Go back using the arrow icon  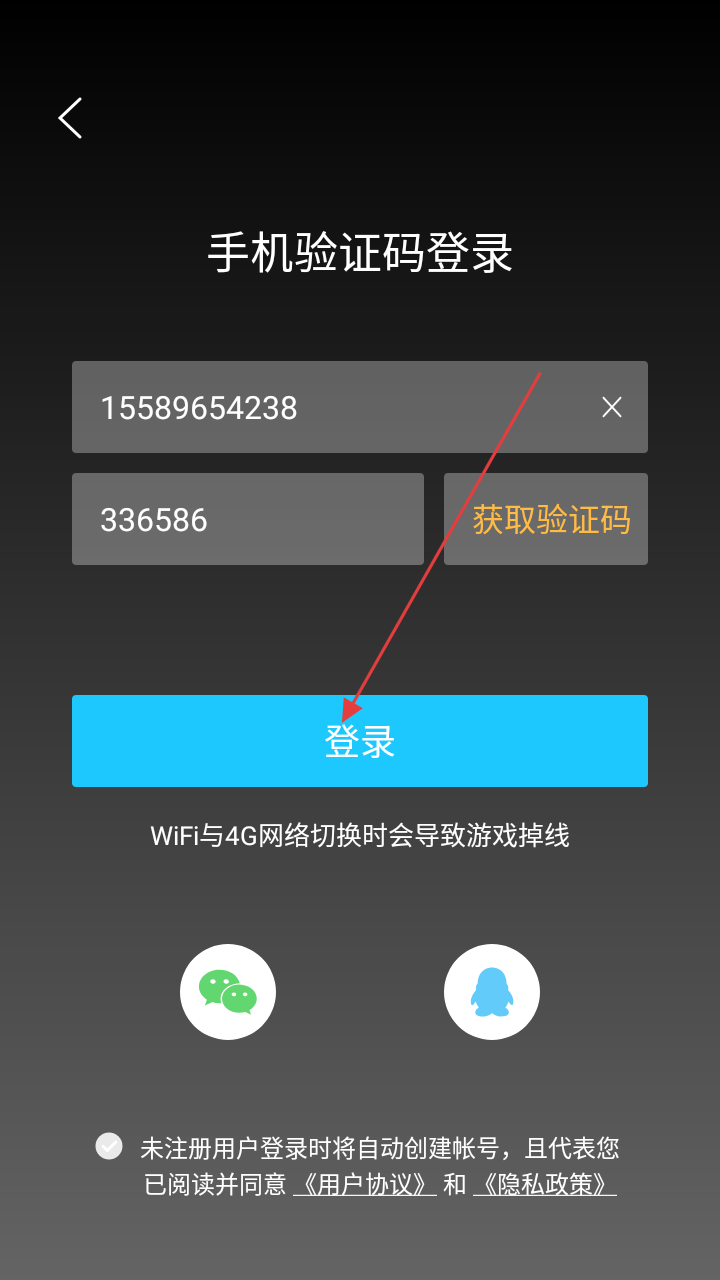click(x=70, y=118)
